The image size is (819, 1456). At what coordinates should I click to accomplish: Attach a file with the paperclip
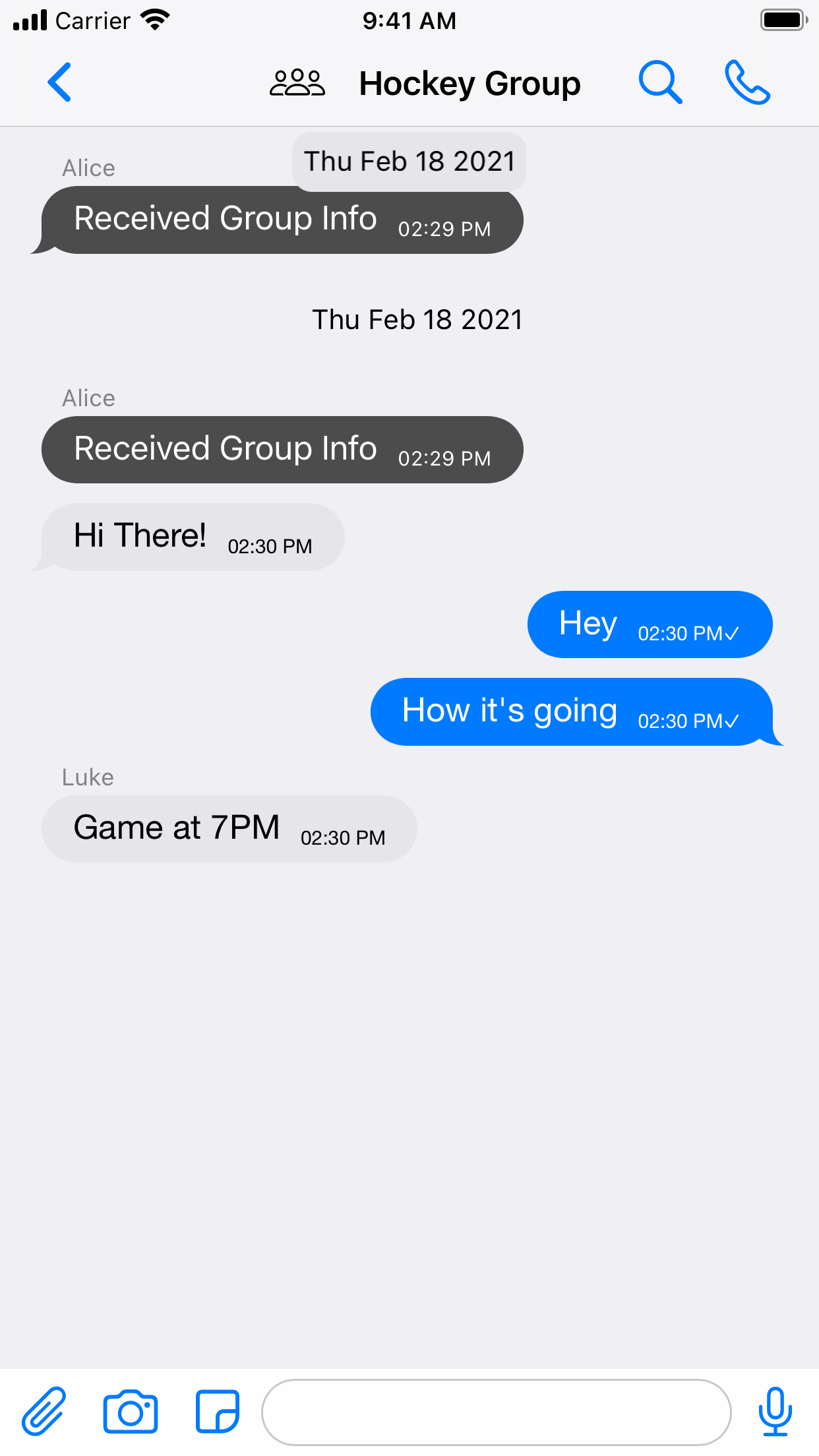pyautogui.click(x=44, y=1411)
